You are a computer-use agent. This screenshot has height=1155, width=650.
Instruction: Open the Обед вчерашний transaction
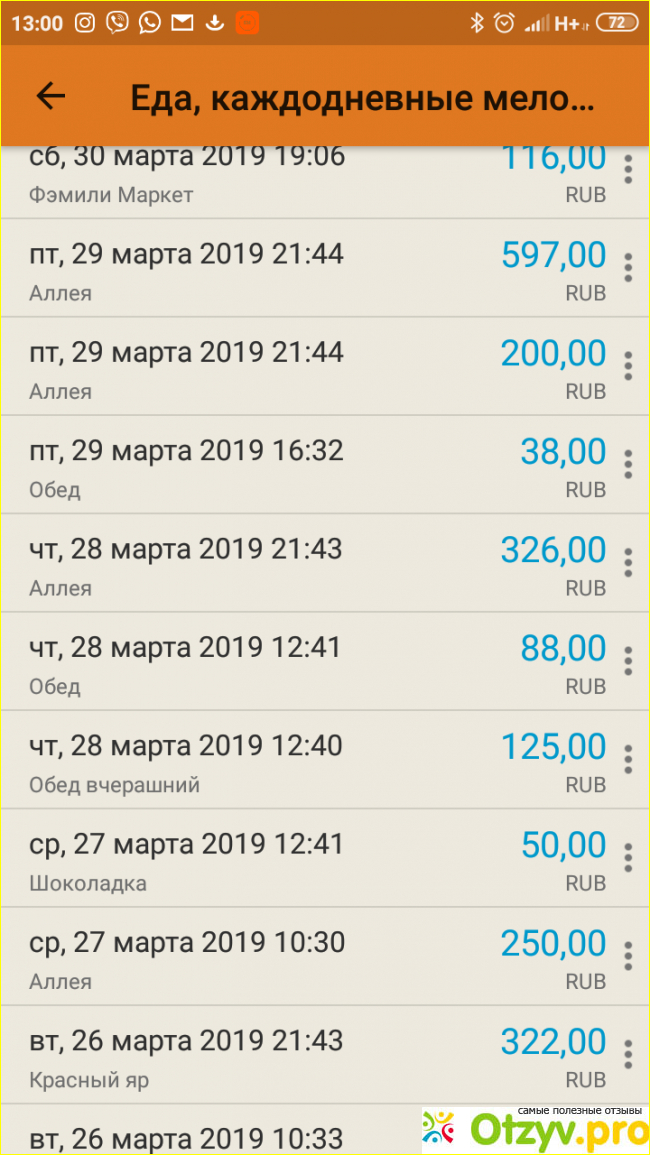(x=300, y=760)
